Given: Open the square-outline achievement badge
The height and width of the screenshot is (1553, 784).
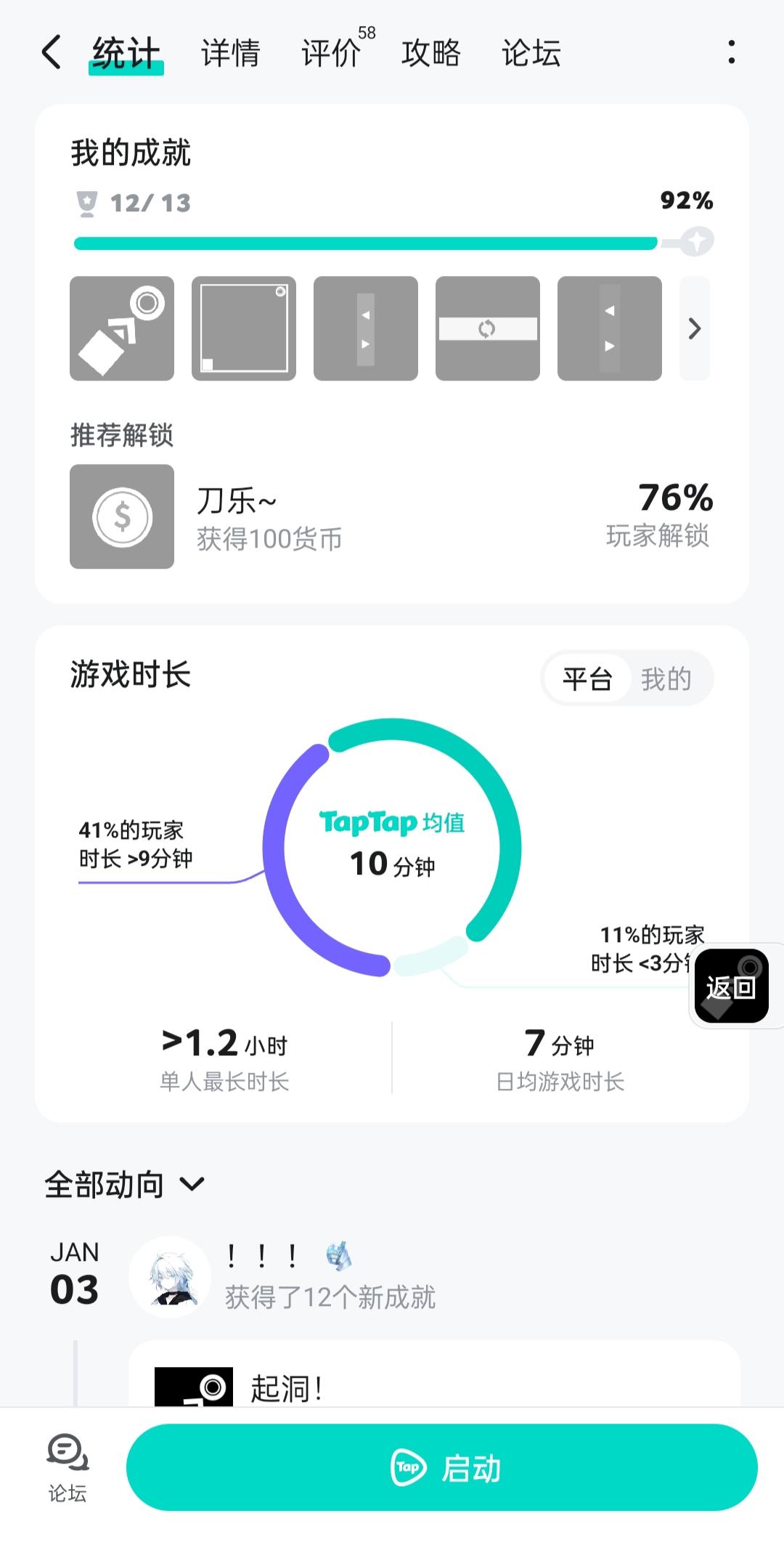Looking at the screenshot, I should click(x=244, y=328).
